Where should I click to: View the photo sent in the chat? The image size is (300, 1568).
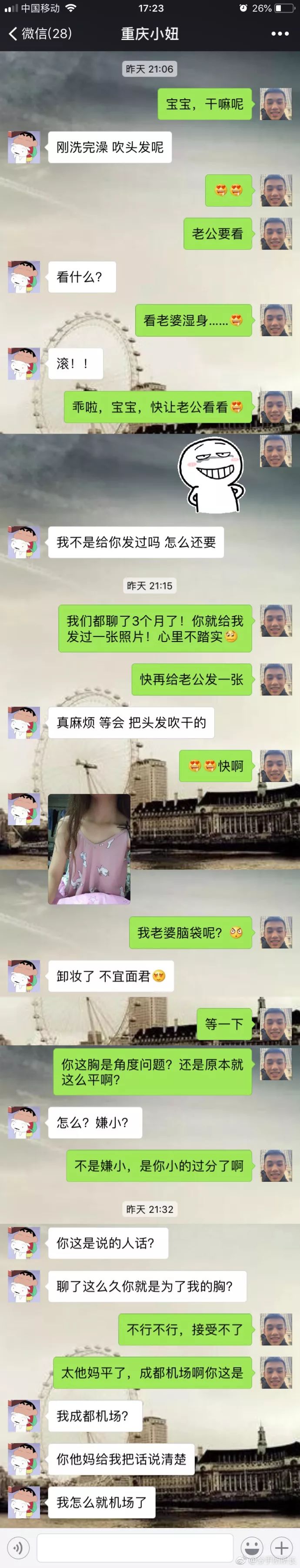coord(90,849)
